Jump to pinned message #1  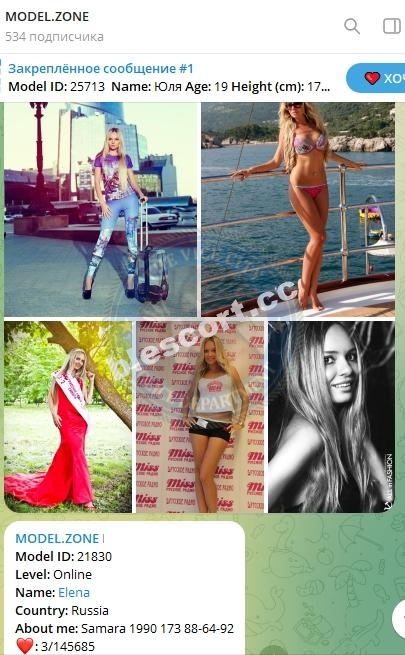coord(169,78)
